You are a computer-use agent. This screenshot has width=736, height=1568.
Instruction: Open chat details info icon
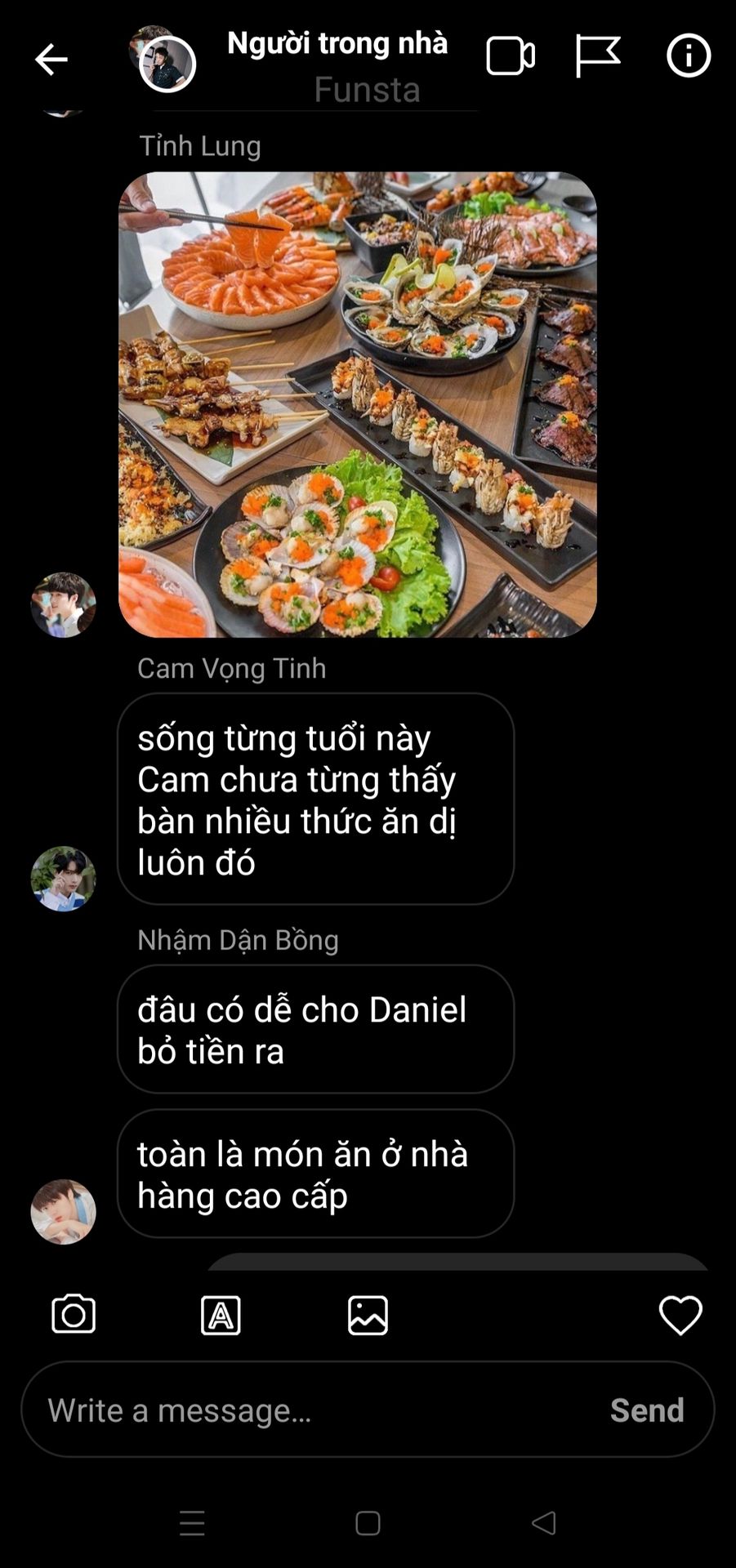689,56
